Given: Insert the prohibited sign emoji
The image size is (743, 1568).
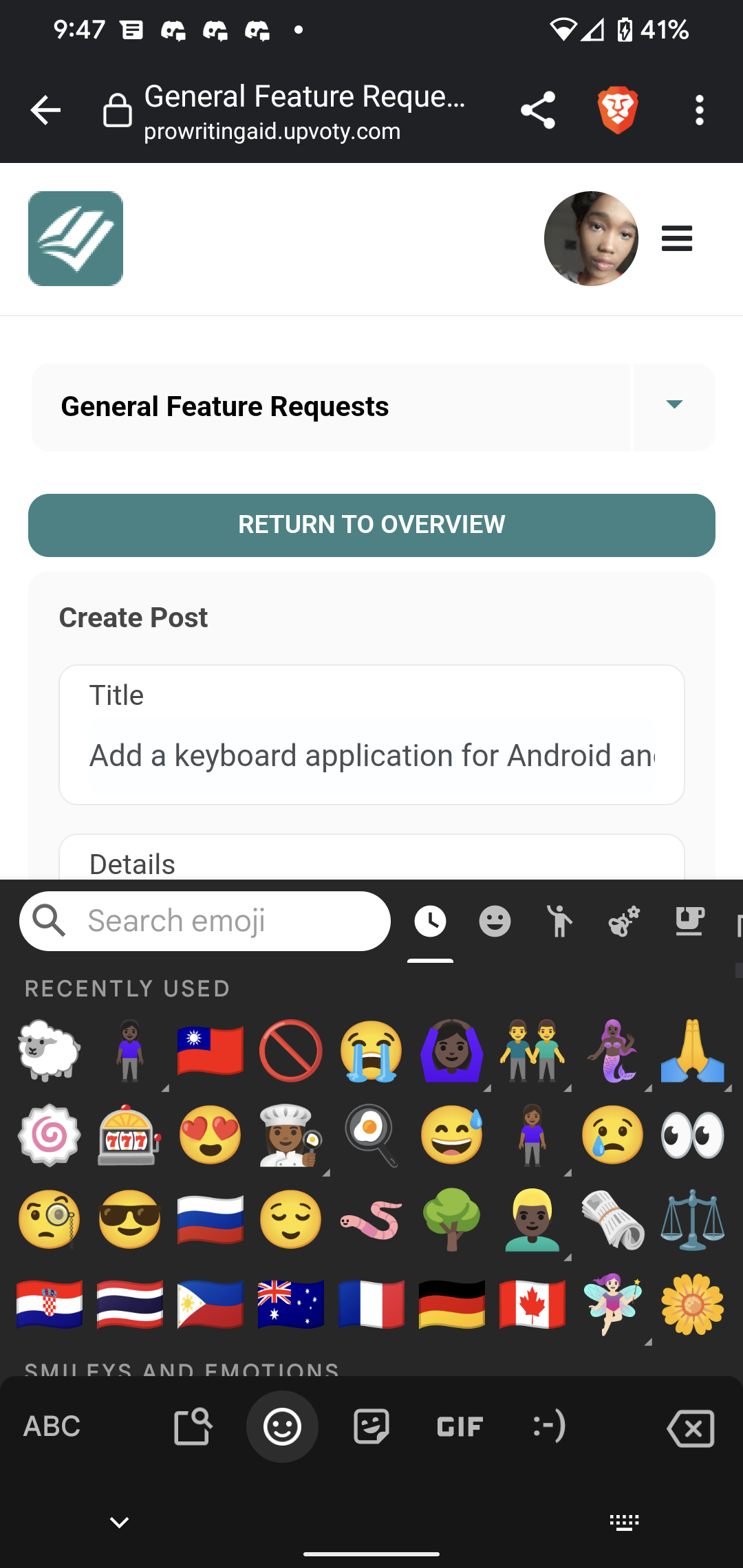Looking at the screenshot, I should [291, 1051].
